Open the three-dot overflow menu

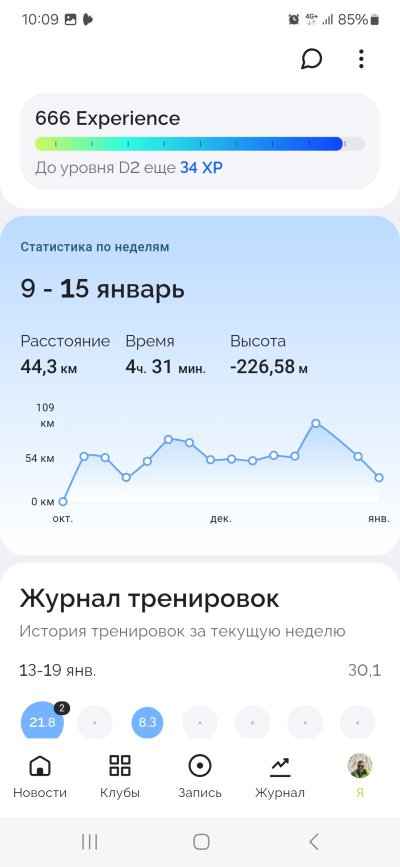pos(361,59)
